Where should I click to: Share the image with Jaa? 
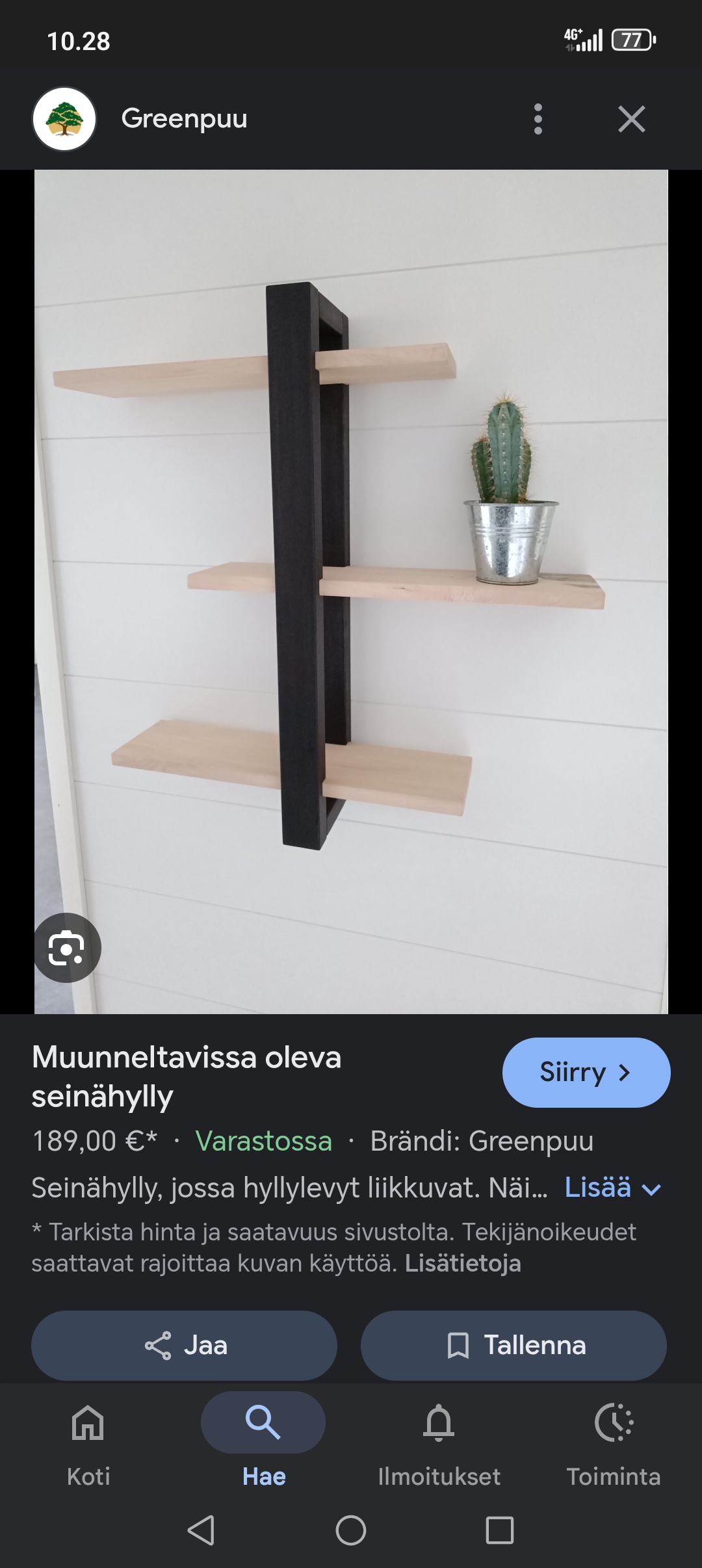click(x=184, y=1345)
